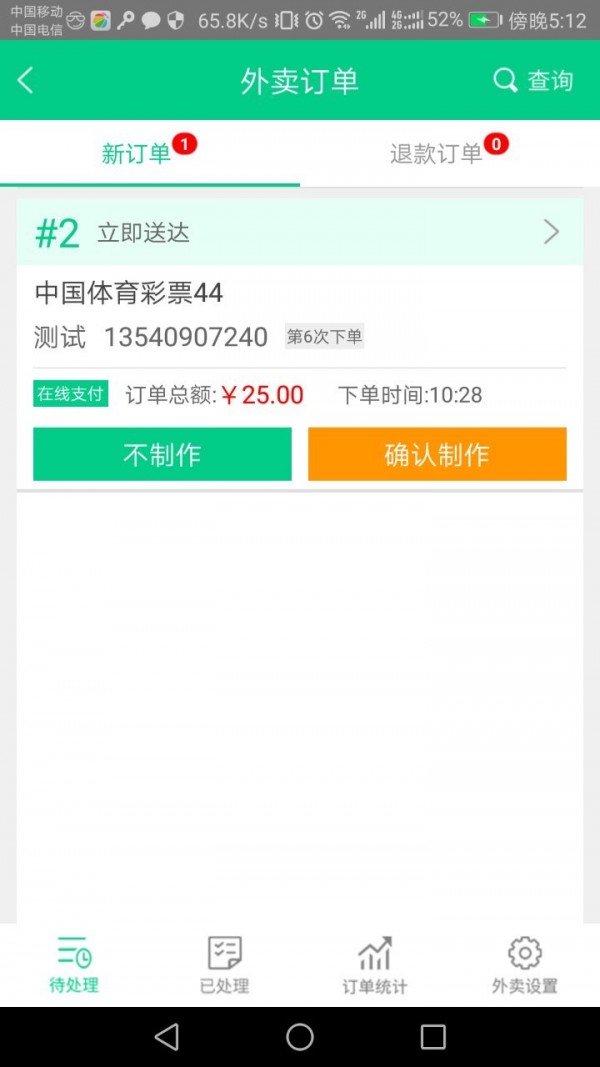Tap the system home button
Viewport: 600px width, 1067px height.
(300, 1037)
